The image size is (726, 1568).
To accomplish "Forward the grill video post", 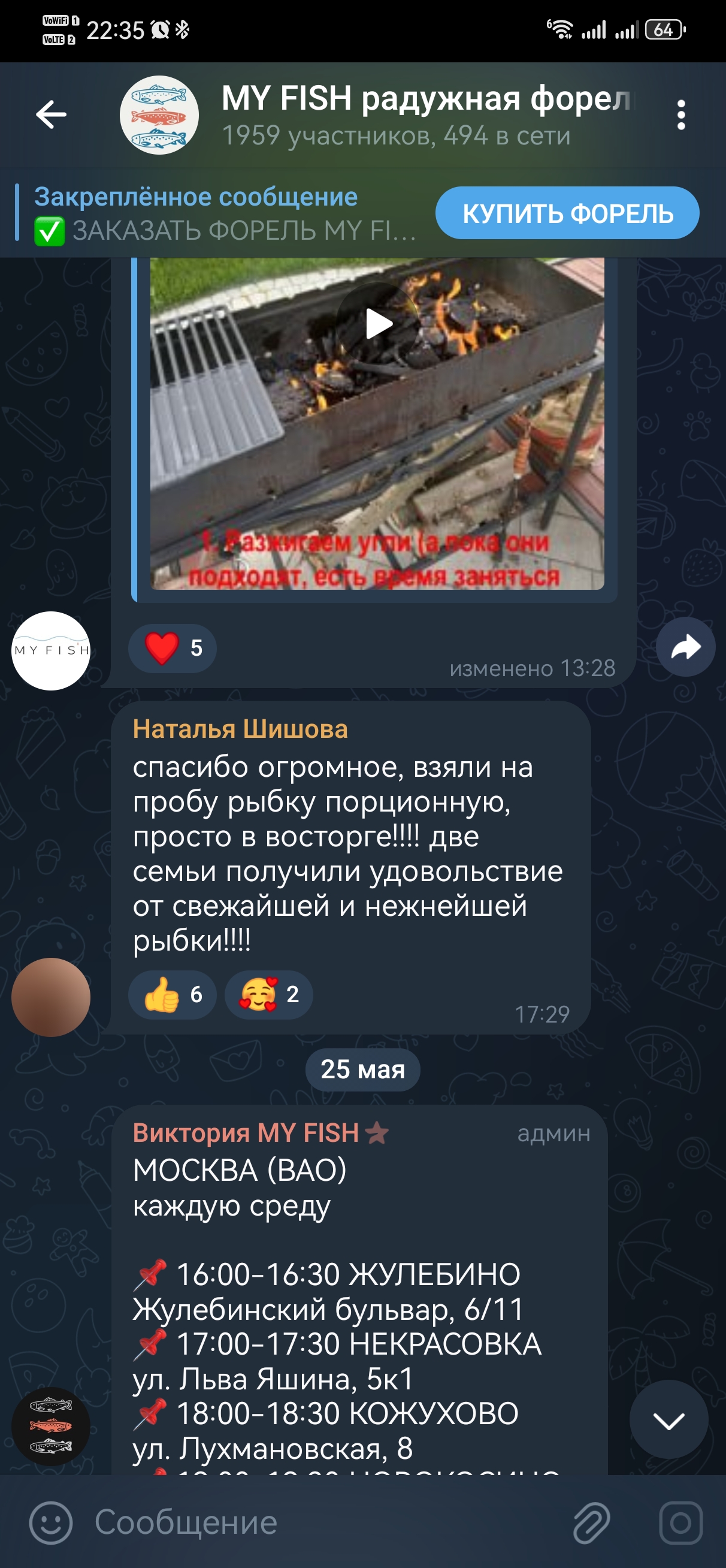I will [685, 647].
